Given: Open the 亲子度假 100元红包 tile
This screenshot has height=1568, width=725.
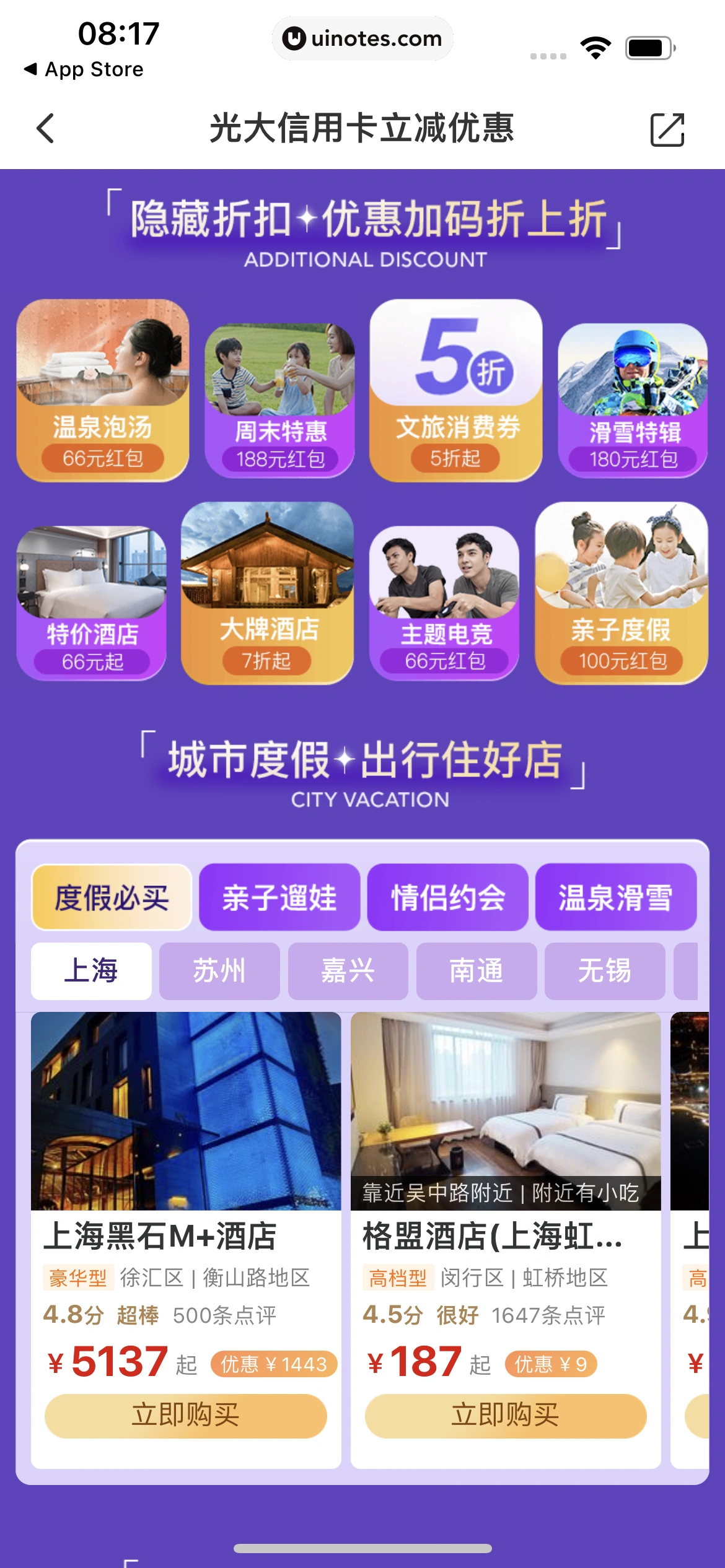Looking at the screenshot, I should point(622,593).
